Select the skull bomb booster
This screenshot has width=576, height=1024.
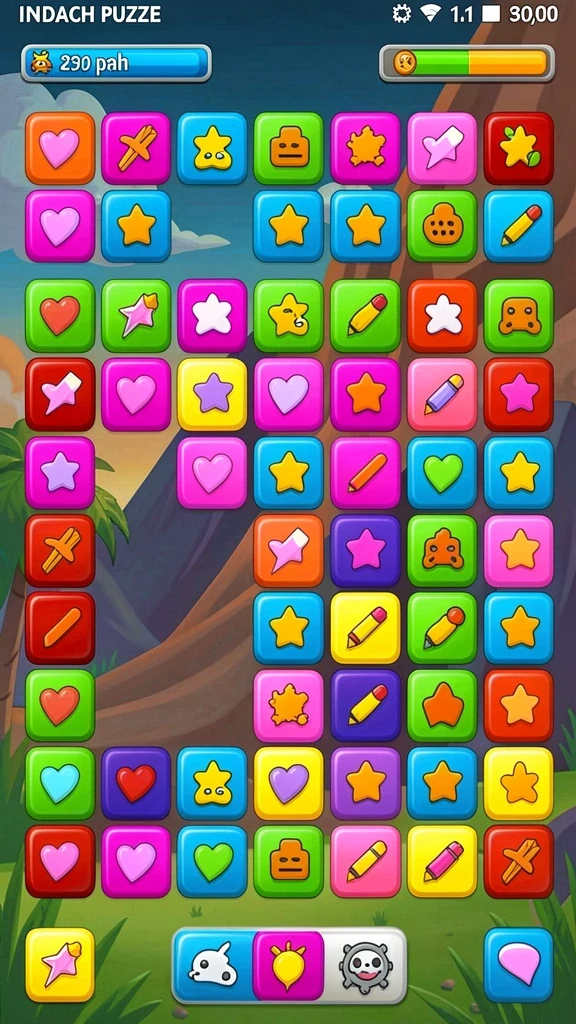[364, 965]
